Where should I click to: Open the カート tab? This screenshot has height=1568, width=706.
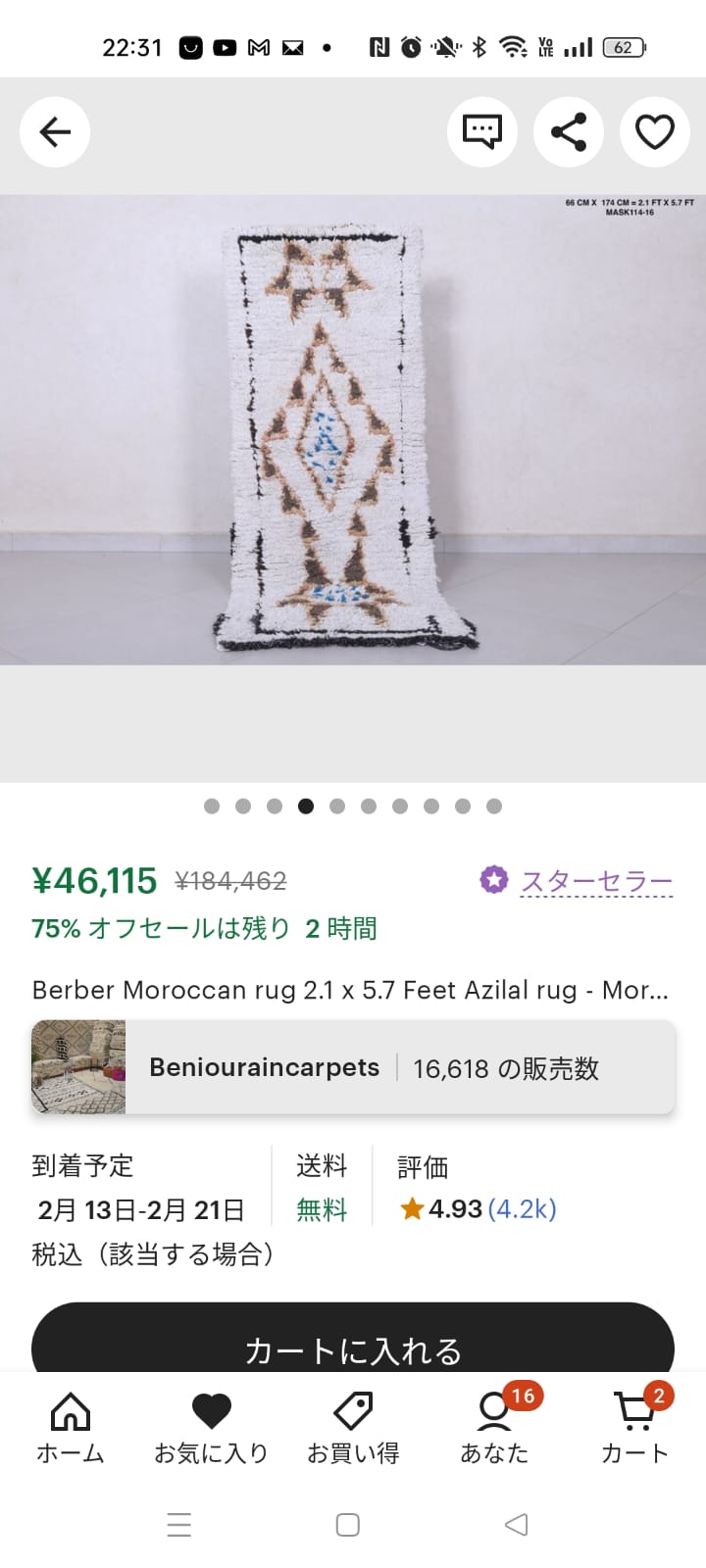point(634,1428)
